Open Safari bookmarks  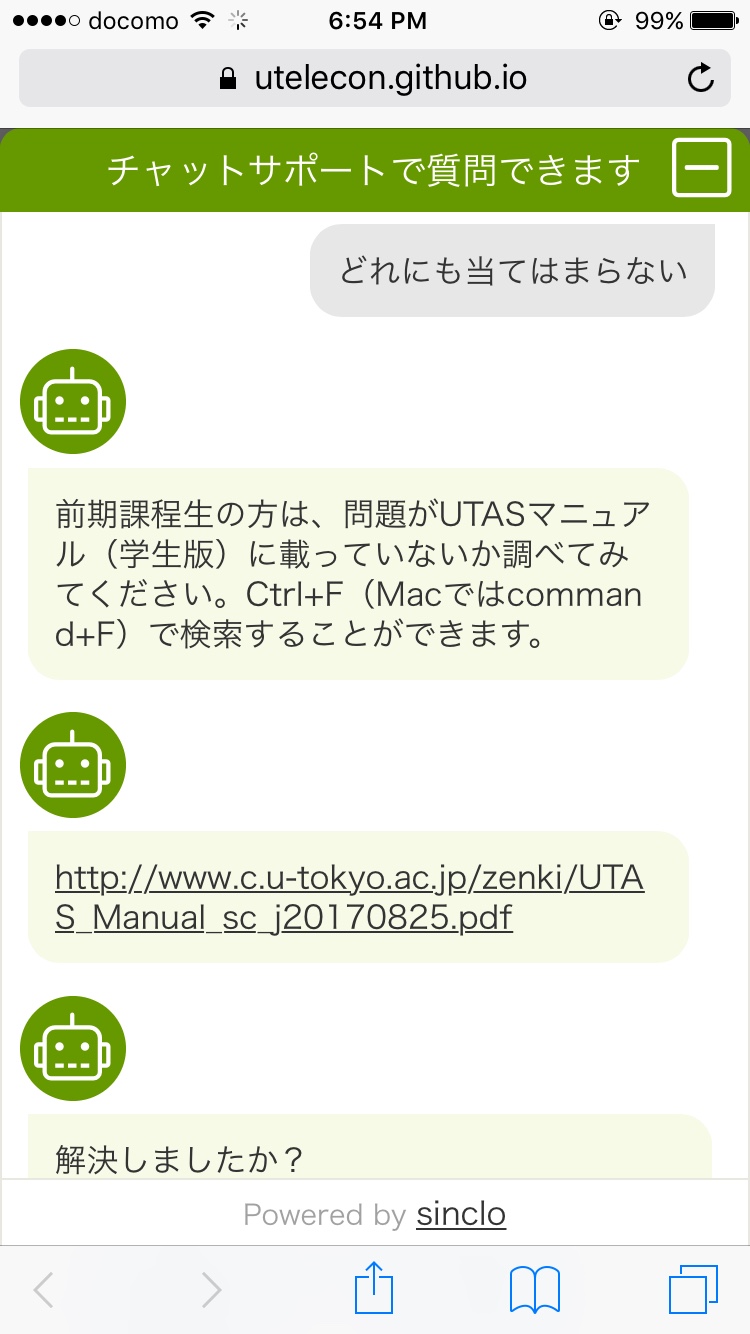click(x=535, y=1290)
